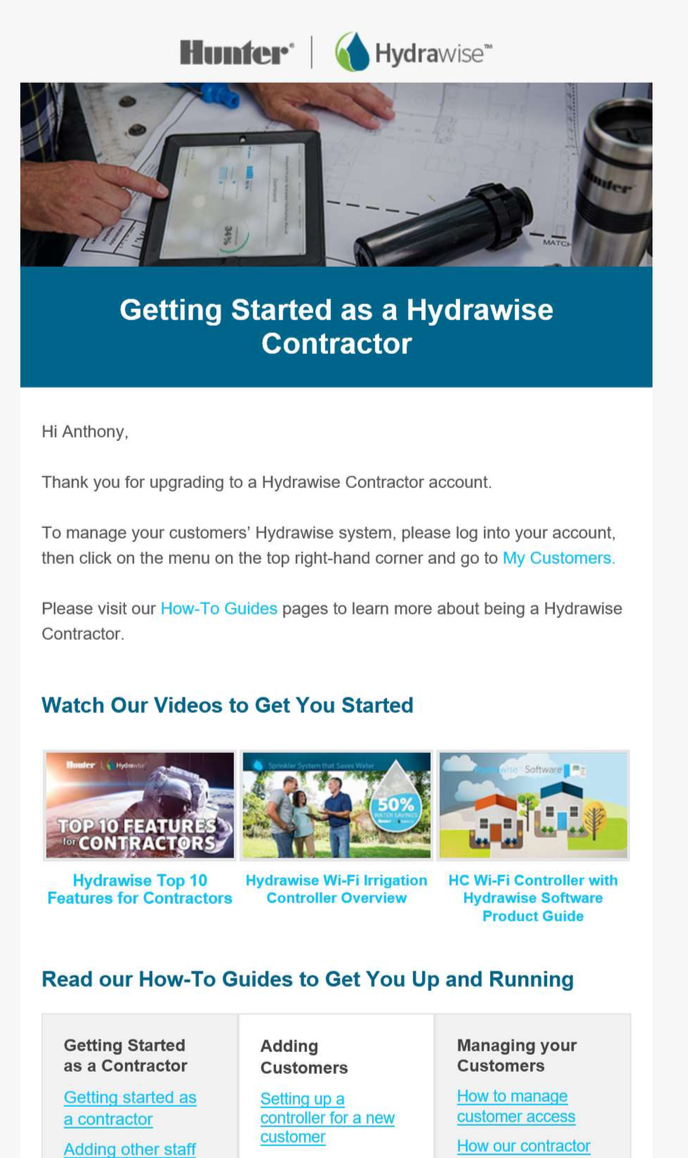This screenshot has height=1158, width=688.
Task: Open Hydrawise Wi-Fi Irrigation Controller Overview link
Action: (336, 889)
